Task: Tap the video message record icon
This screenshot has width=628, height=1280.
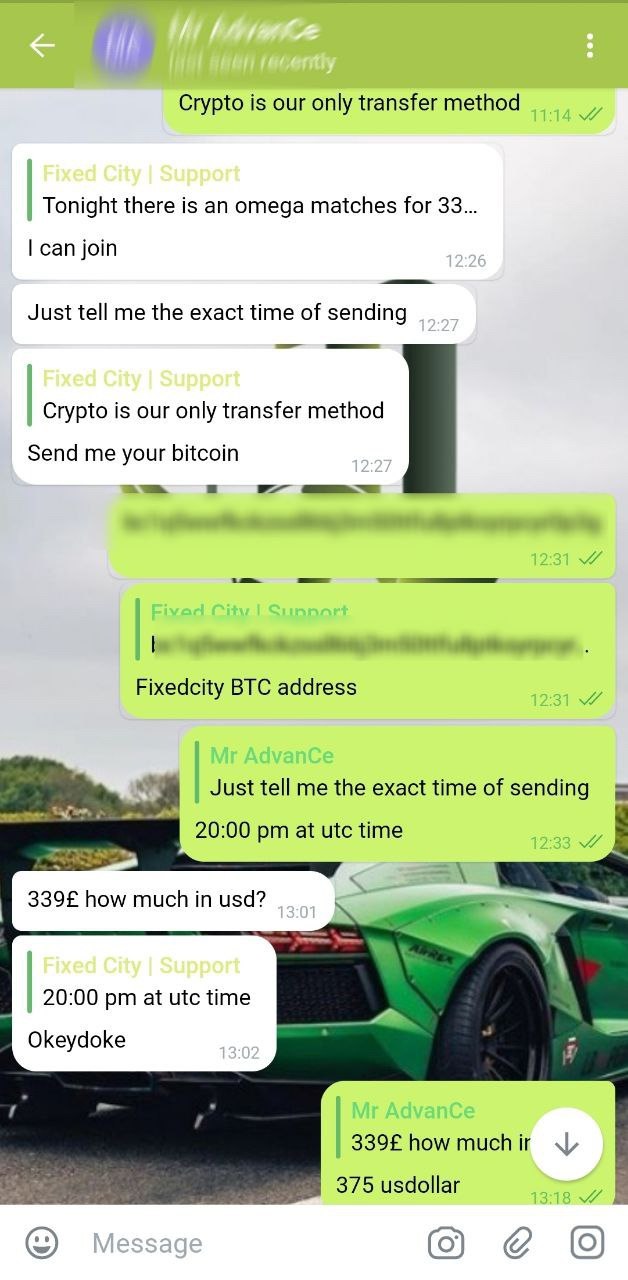Action: tap(587, 1243)
